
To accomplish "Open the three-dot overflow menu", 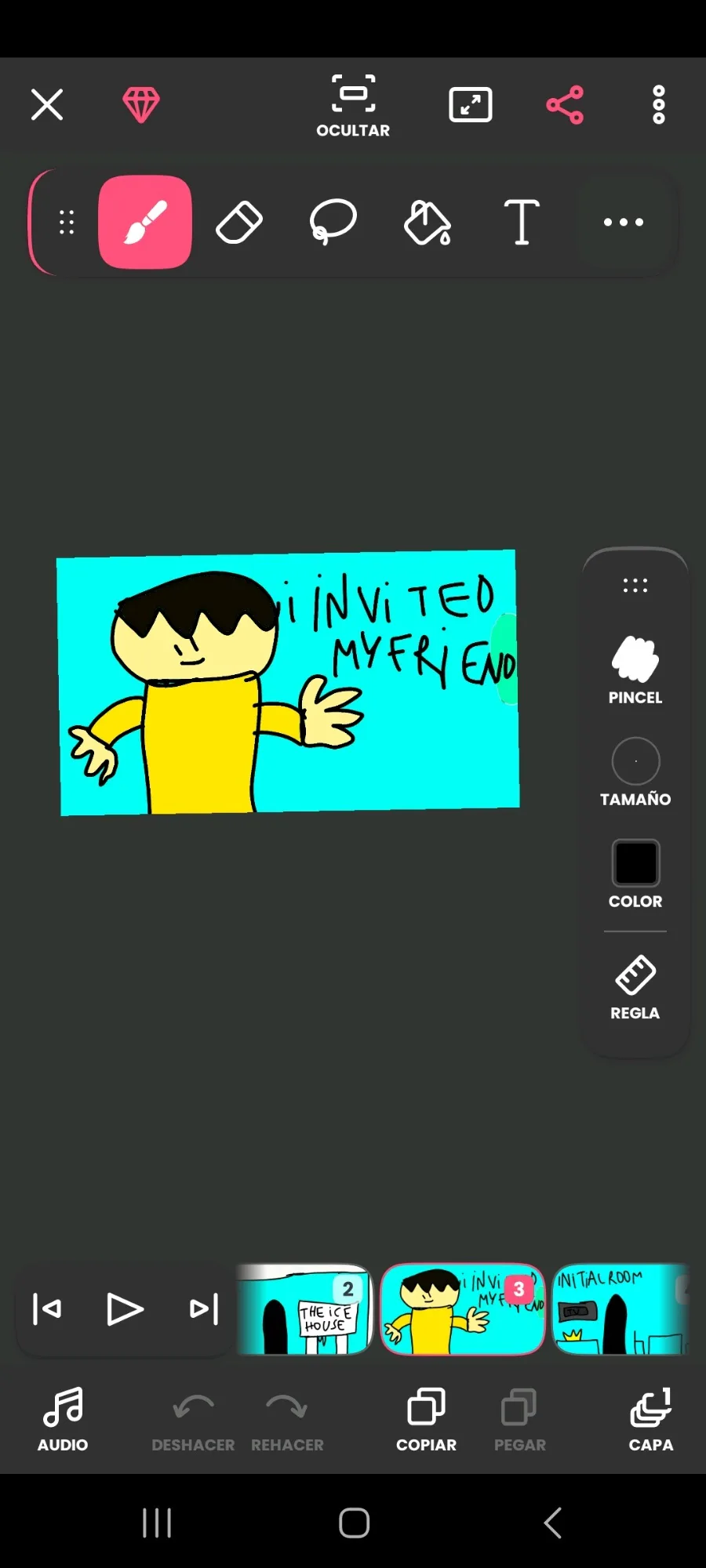I will [659, 104].
